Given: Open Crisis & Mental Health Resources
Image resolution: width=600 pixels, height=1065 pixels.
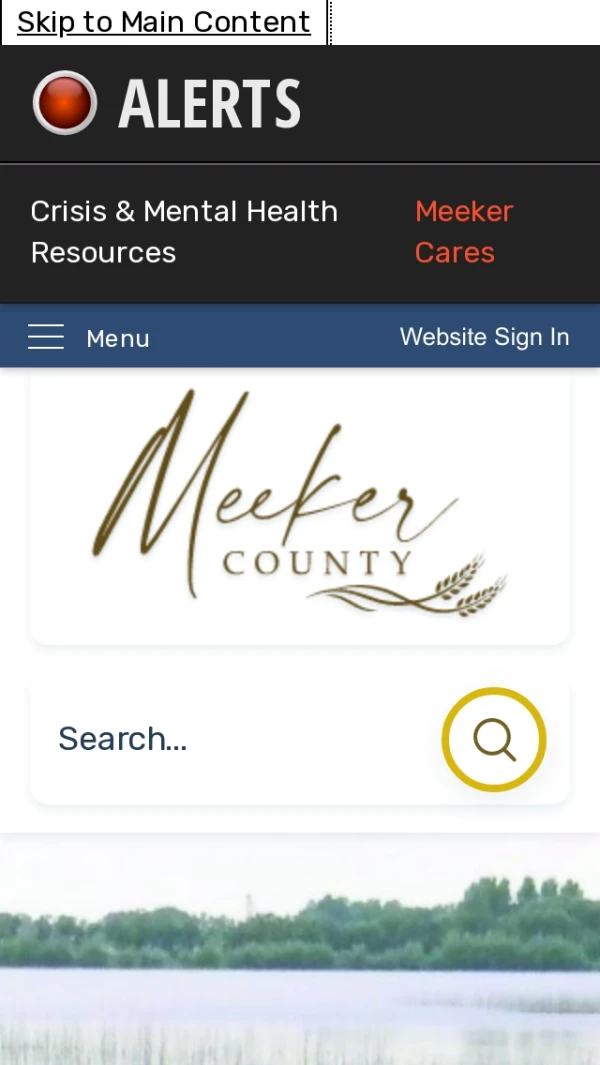Looking at the screenshot, I should pyautogui.click(x=184, y=232).
